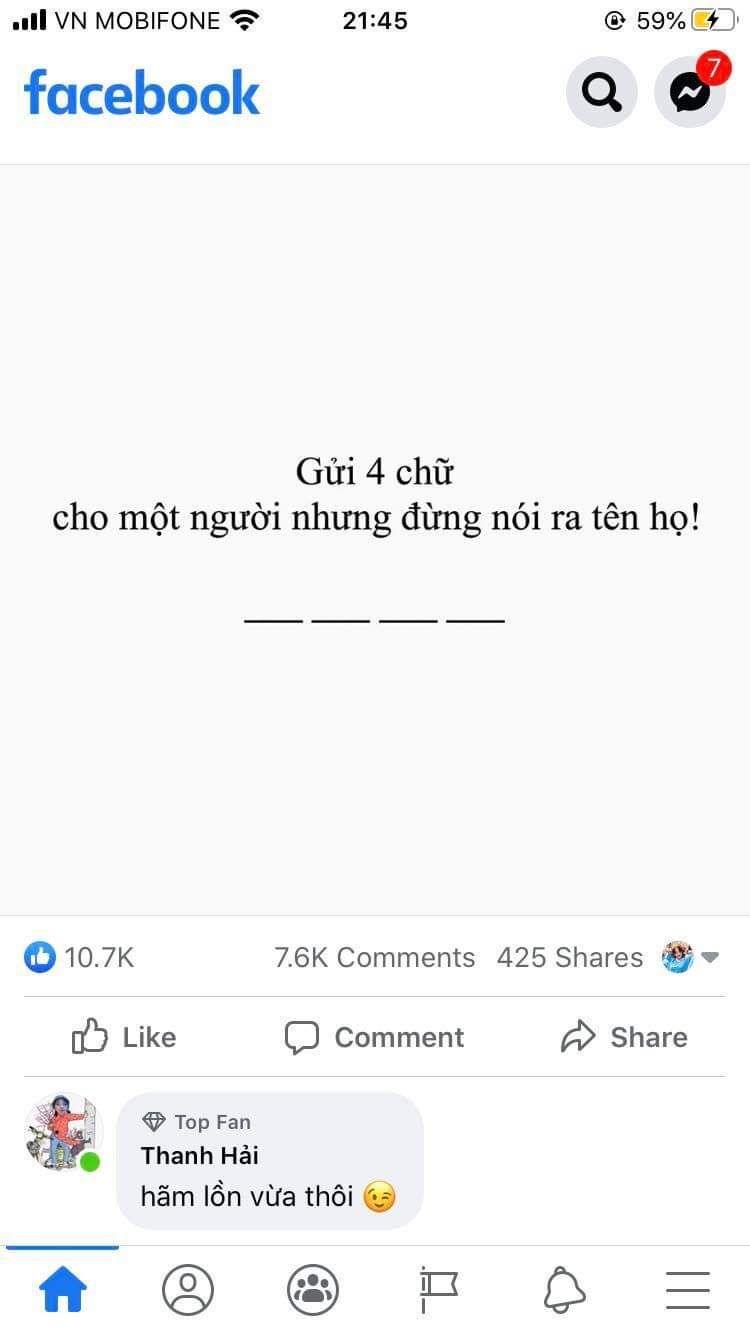Switch to the Groups tab
The width and height of the screenshot is (750, 1334).
[313, 1290]
